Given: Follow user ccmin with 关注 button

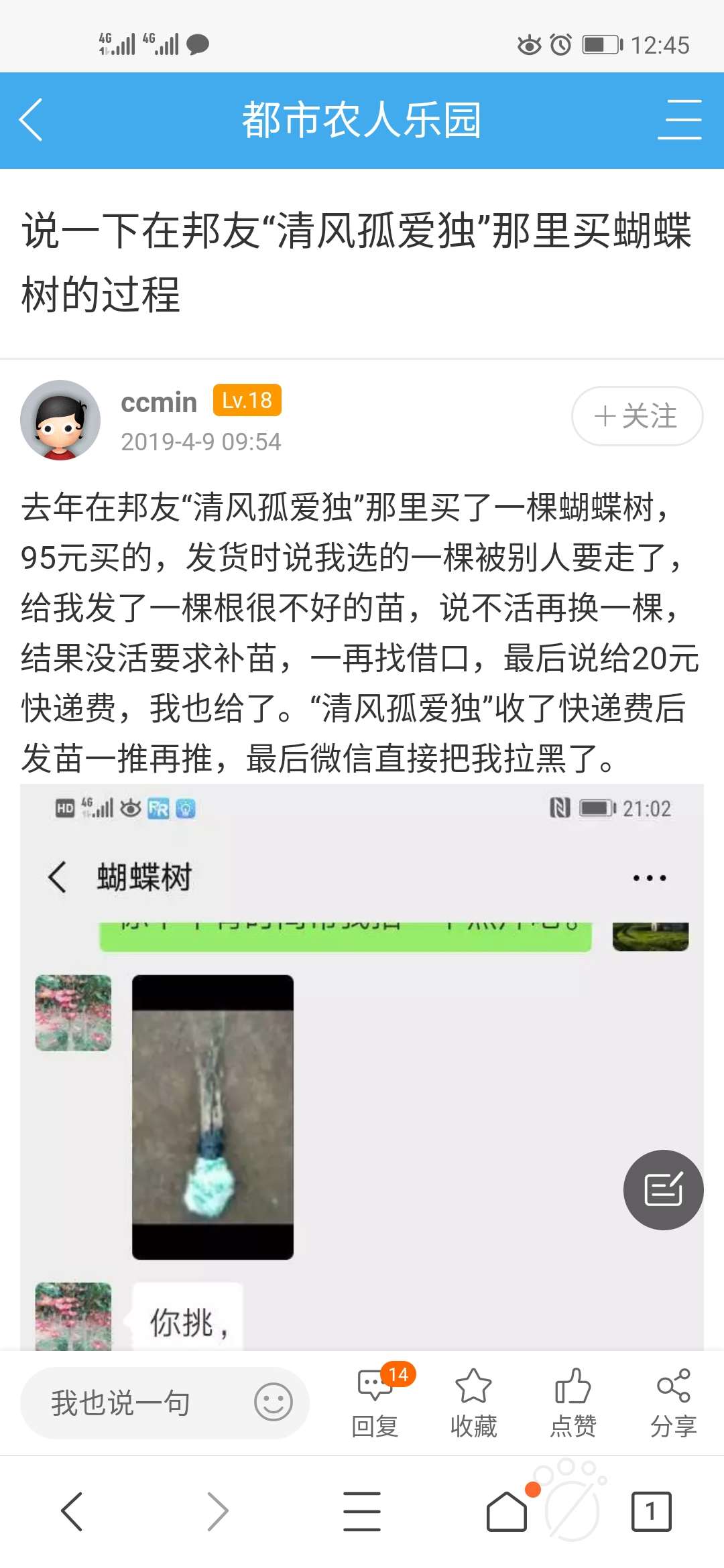Looking at the screenshot, I should 637,416.
